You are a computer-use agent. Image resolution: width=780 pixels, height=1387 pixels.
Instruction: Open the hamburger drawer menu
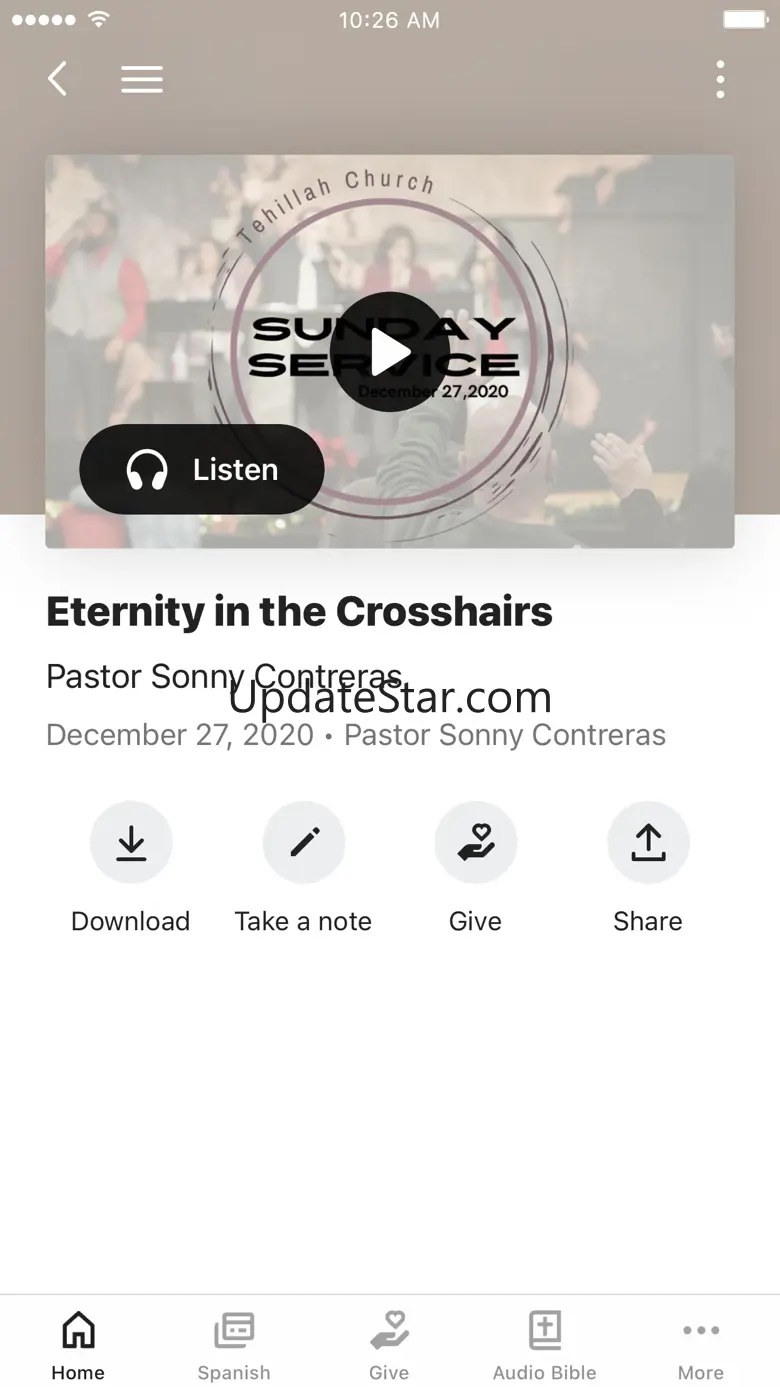[142, 79]
